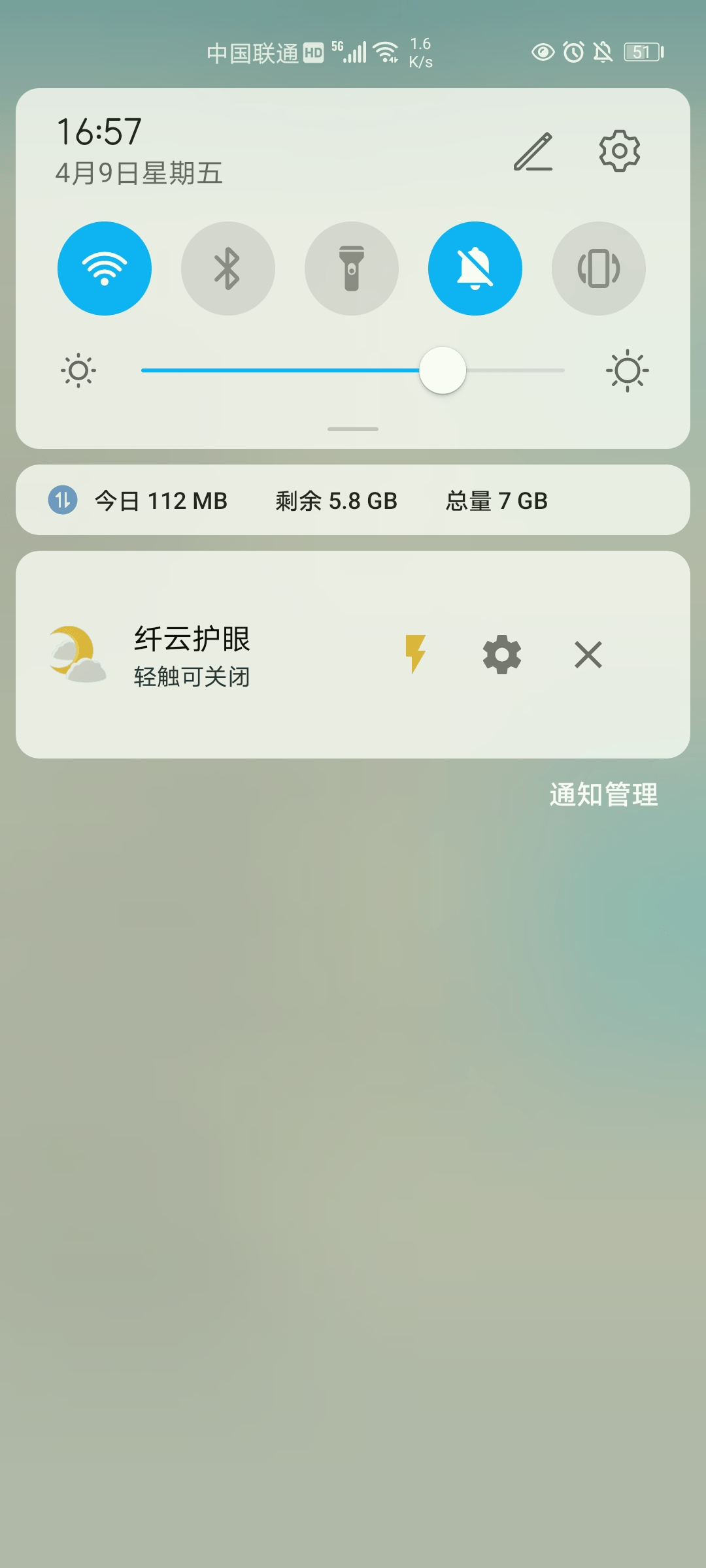Turn off the Wi-Fi quick toggle

105,269
